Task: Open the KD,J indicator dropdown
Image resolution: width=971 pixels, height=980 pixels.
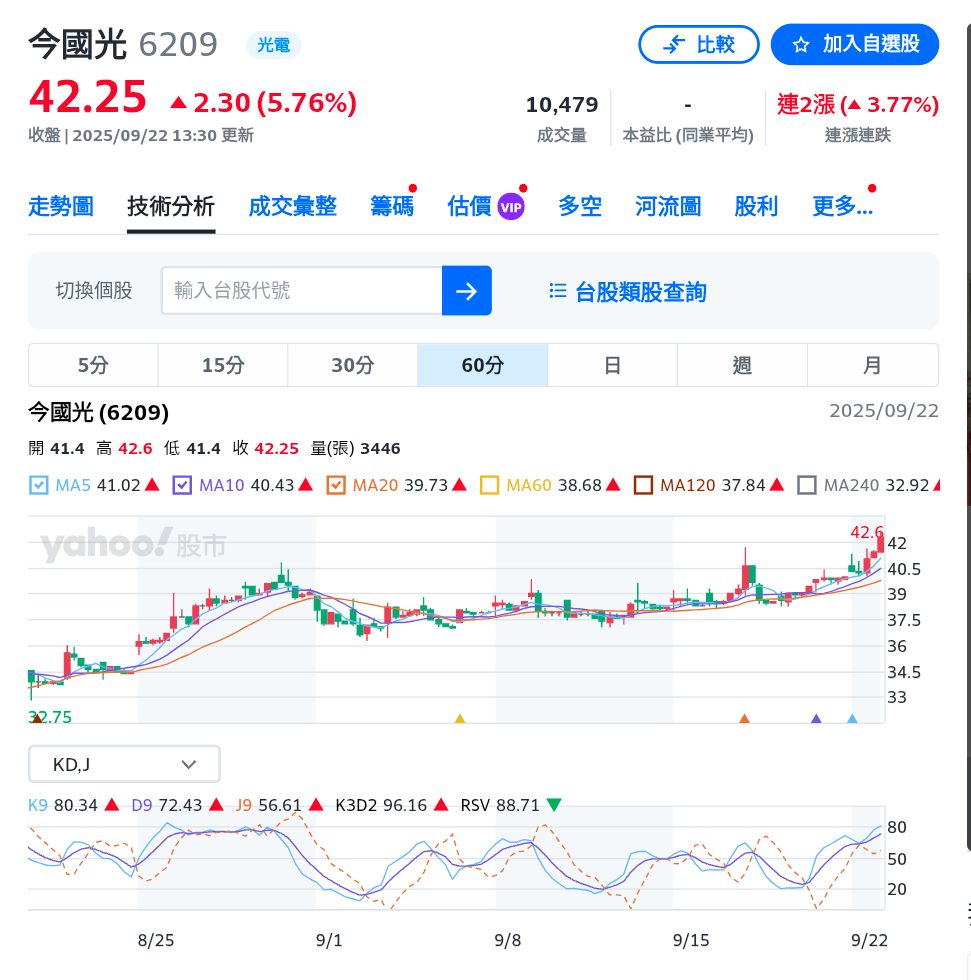Action: (124, 764)
